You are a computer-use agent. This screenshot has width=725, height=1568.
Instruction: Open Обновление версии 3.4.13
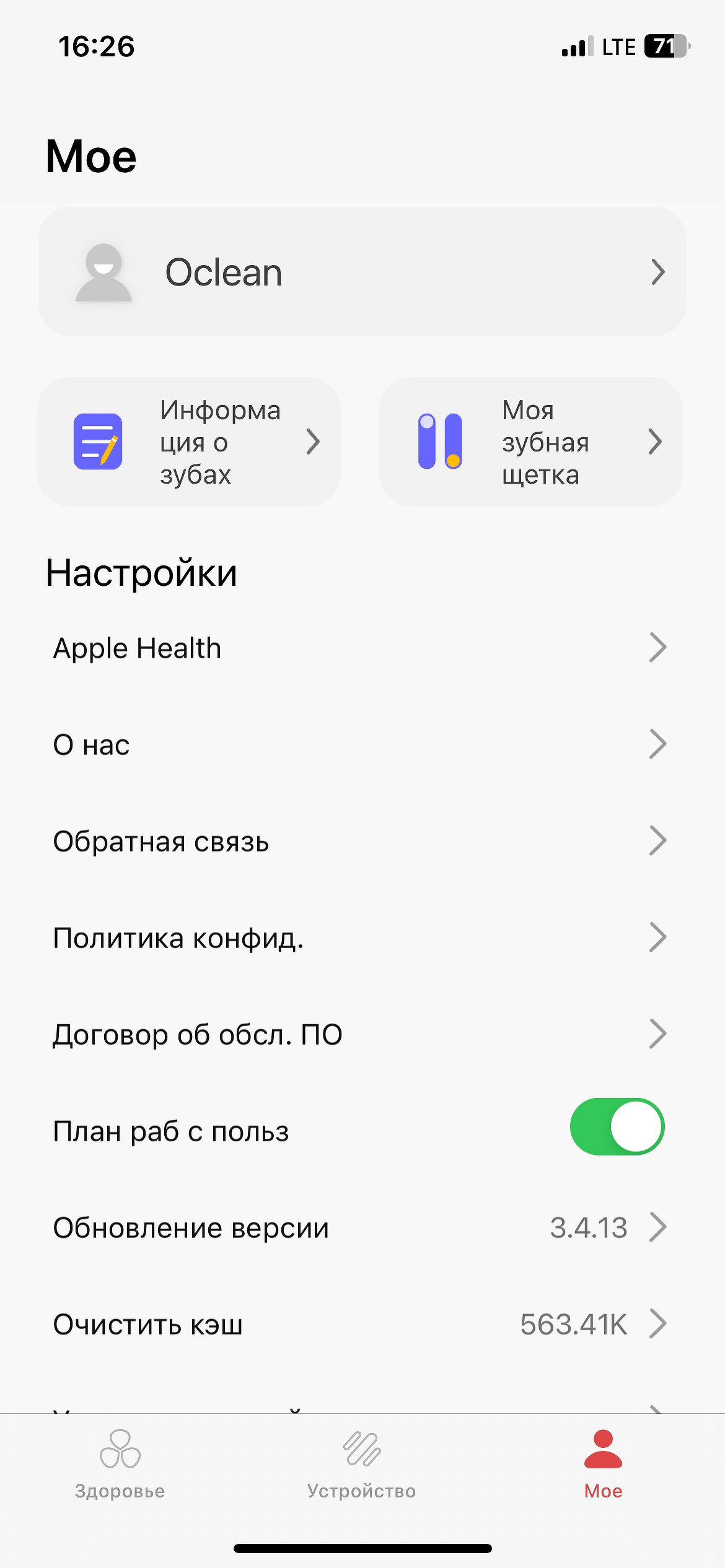(x=362, y=1227)
